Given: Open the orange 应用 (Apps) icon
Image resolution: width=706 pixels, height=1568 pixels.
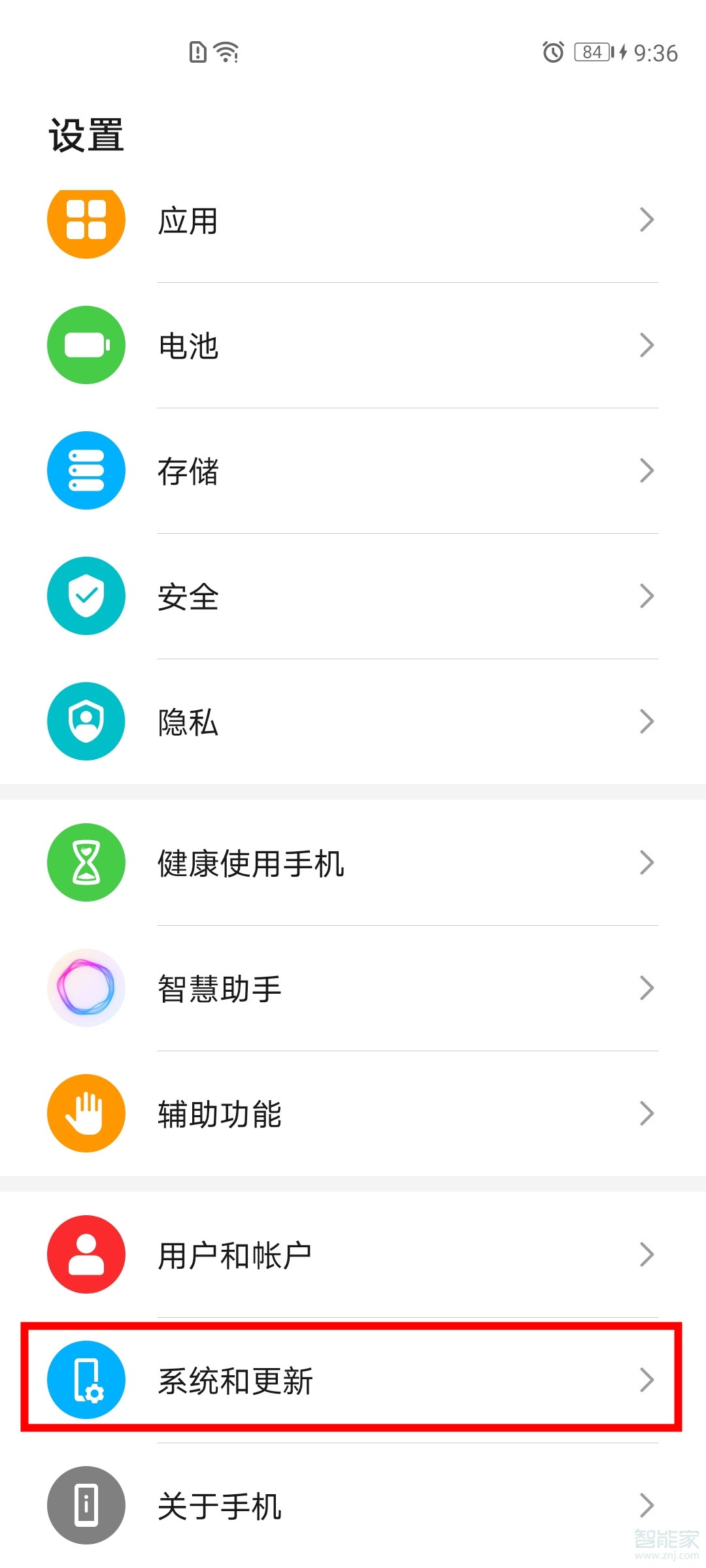Looking at the screenshot, I should 86,220.
